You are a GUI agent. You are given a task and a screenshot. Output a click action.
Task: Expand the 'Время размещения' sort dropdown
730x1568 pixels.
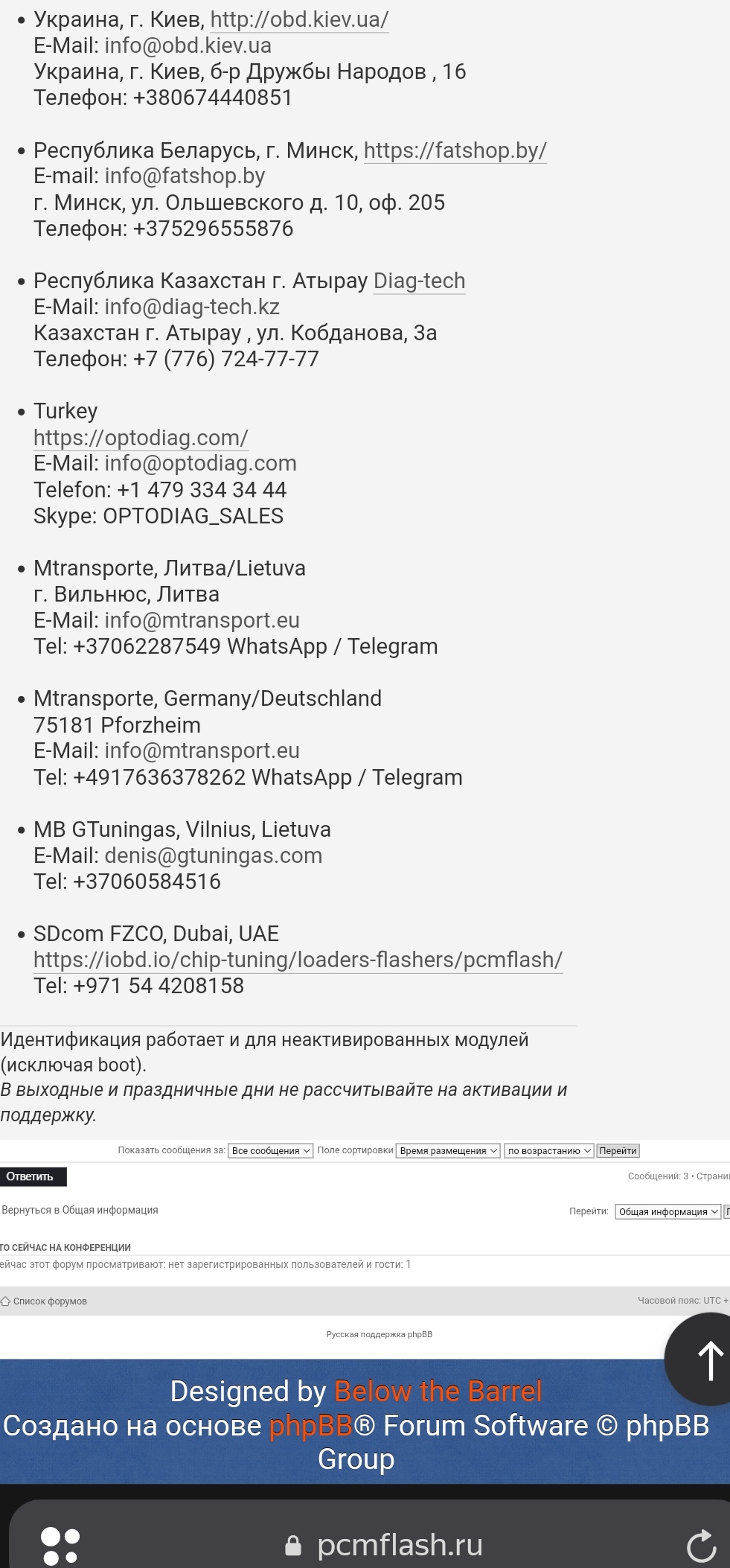(448, 1150)
